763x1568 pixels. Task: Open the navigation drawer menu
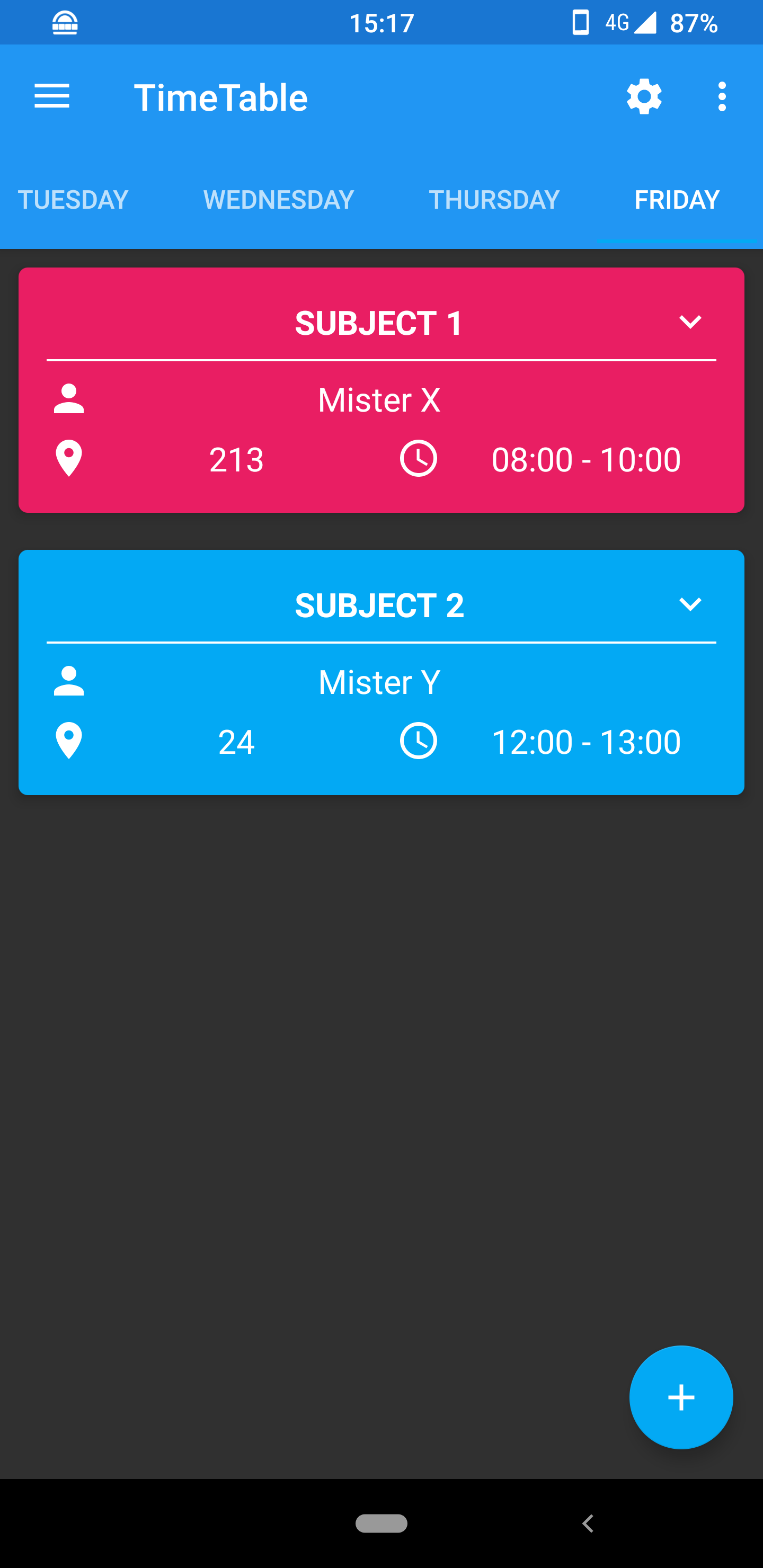(52, 97)
